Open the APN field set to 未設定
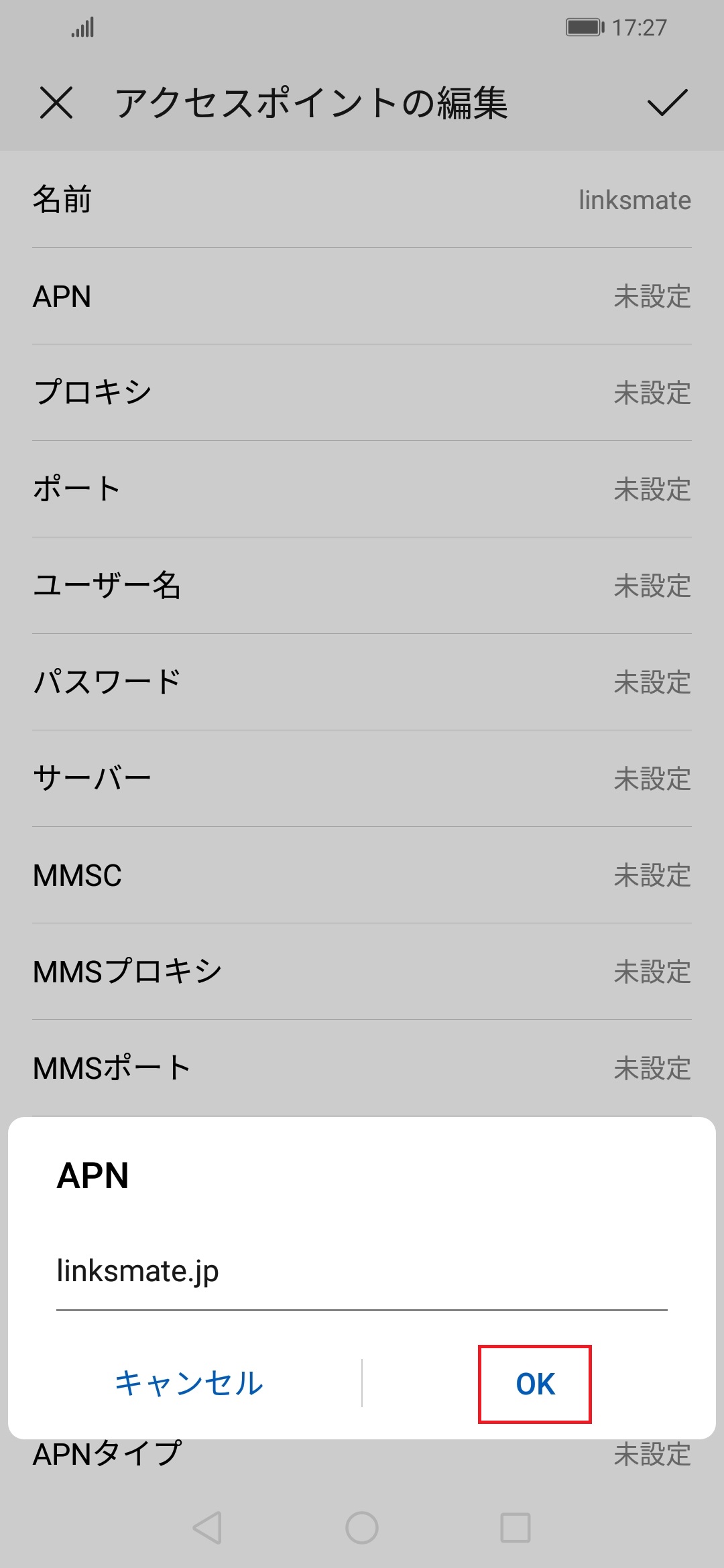724x1568 pixels. coord(362,297)
